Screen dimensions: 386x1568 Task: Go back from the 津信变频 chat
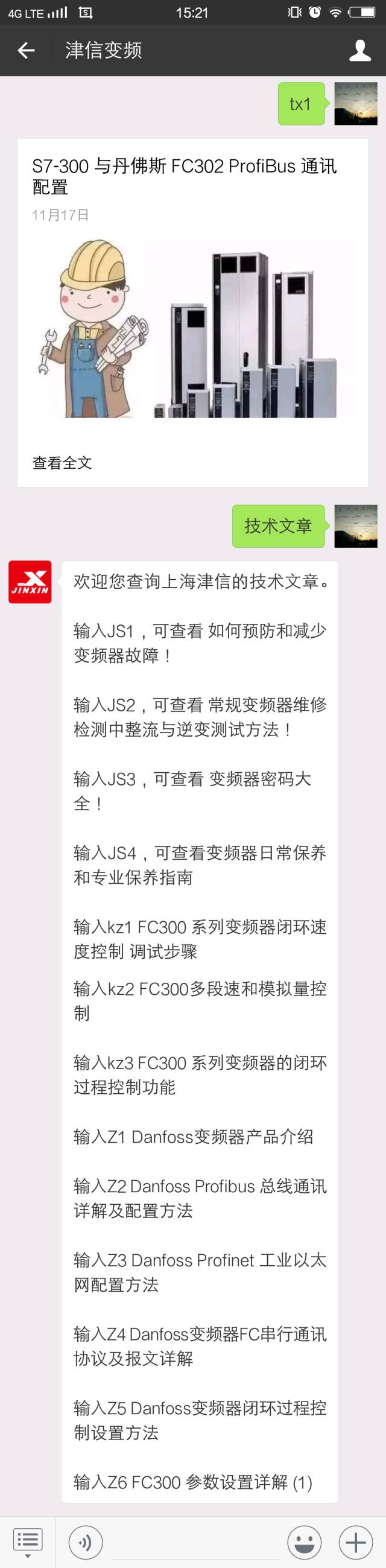(x=26, y=50)
